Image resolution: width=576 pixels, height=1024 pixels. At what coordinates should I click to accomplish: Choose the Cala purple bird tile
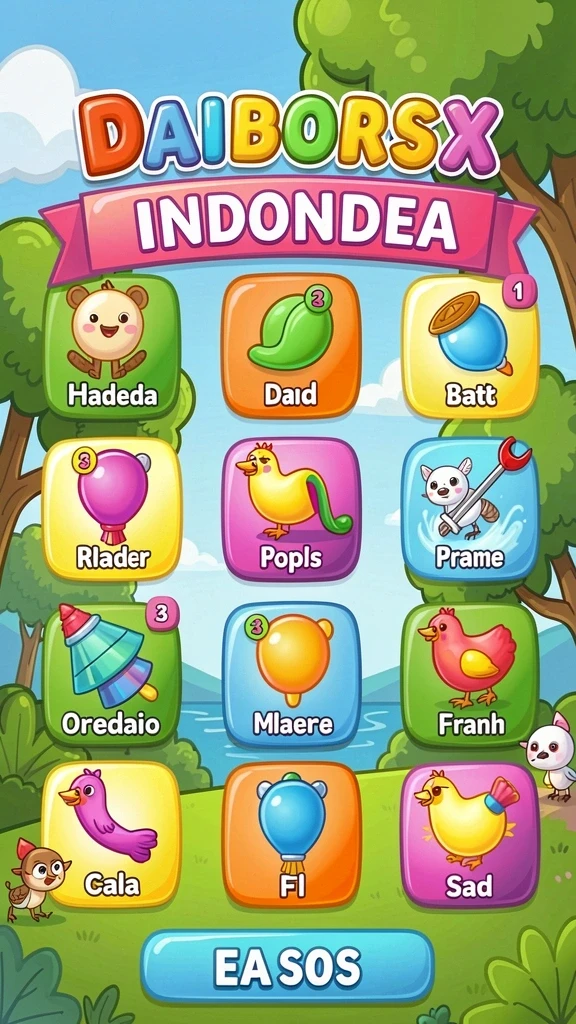pyautogui.click(x=111, y=835)
